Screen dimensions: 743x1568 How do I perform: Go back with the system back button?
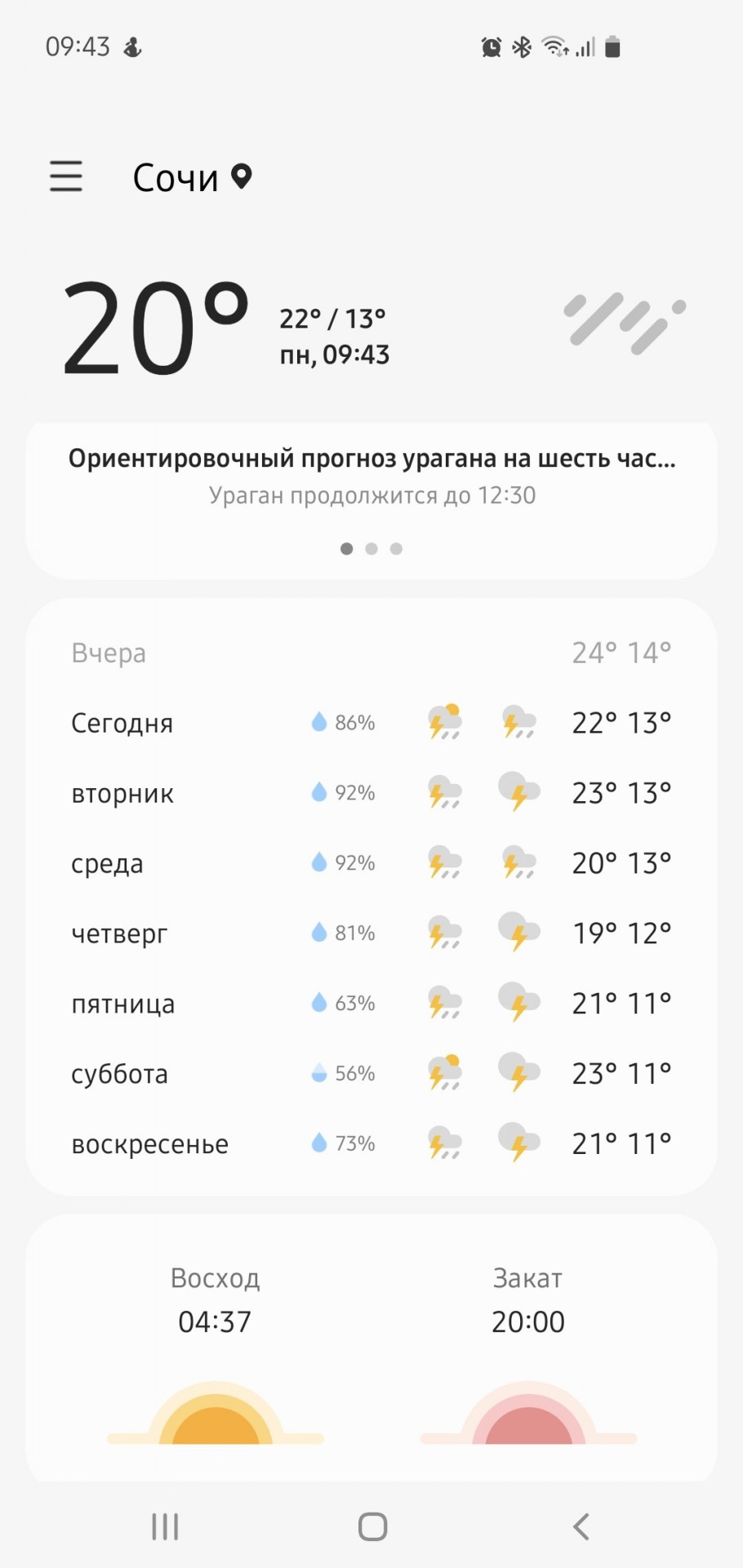click(x=581, y=1526)
